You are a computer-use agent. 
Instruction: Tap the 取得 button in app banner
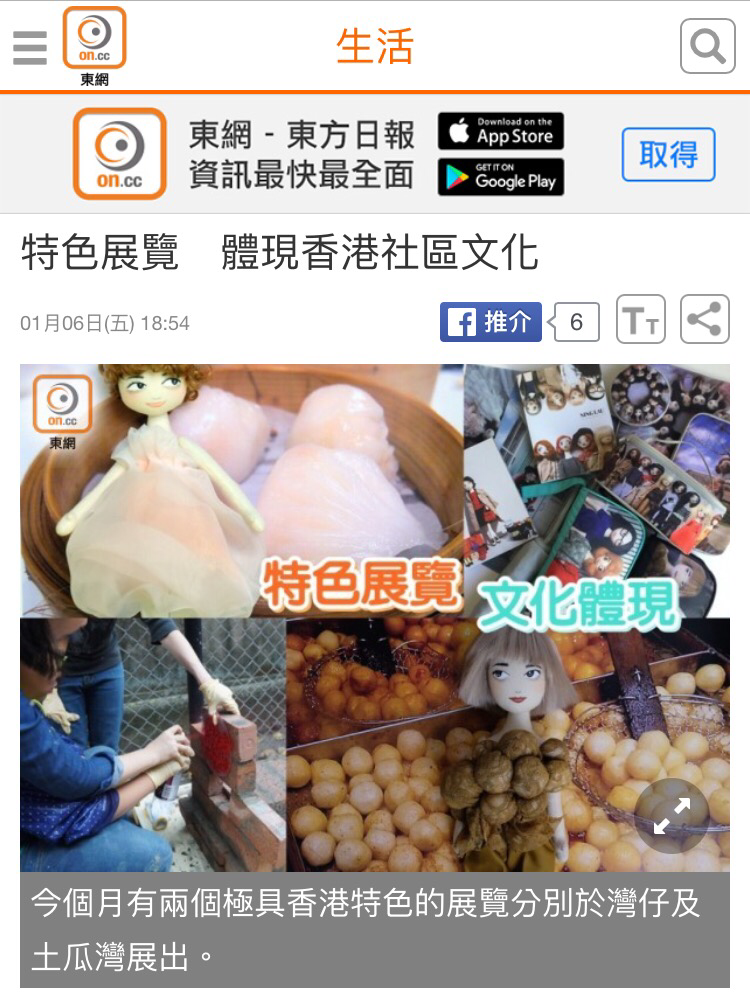668,155
